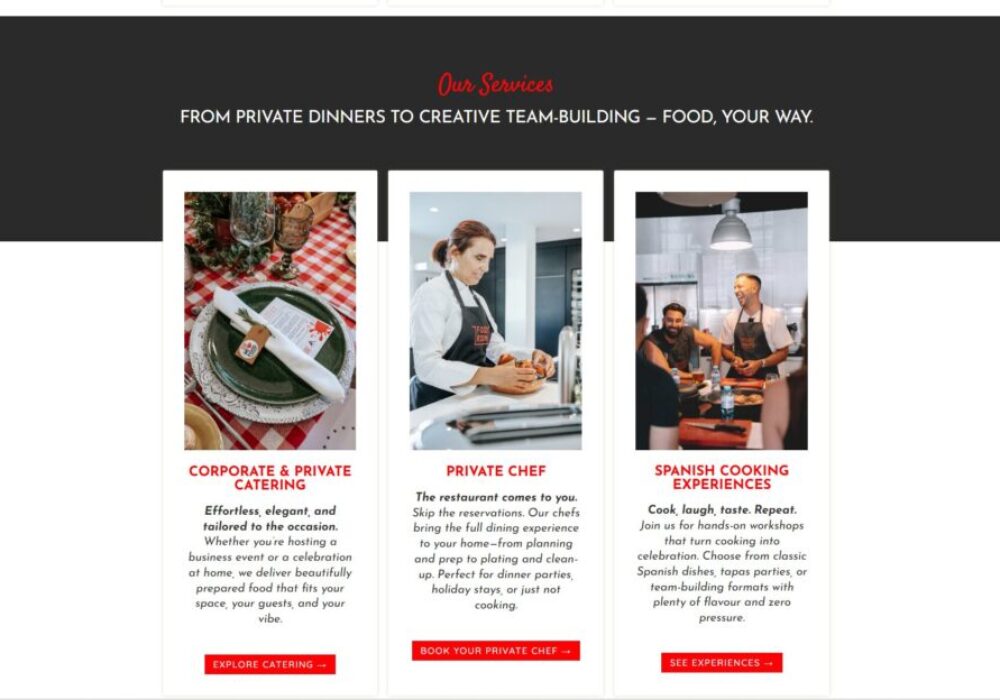Book your private chef
Image resolution: width=1000 pixels, height=700 pixels.
[496, 651]
